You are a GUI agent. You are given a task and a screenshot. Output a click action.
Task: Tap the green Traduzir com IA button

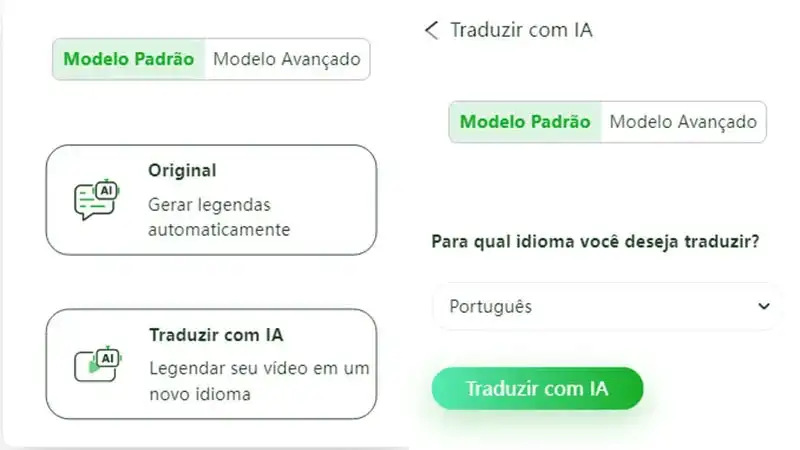click(537, 388)
